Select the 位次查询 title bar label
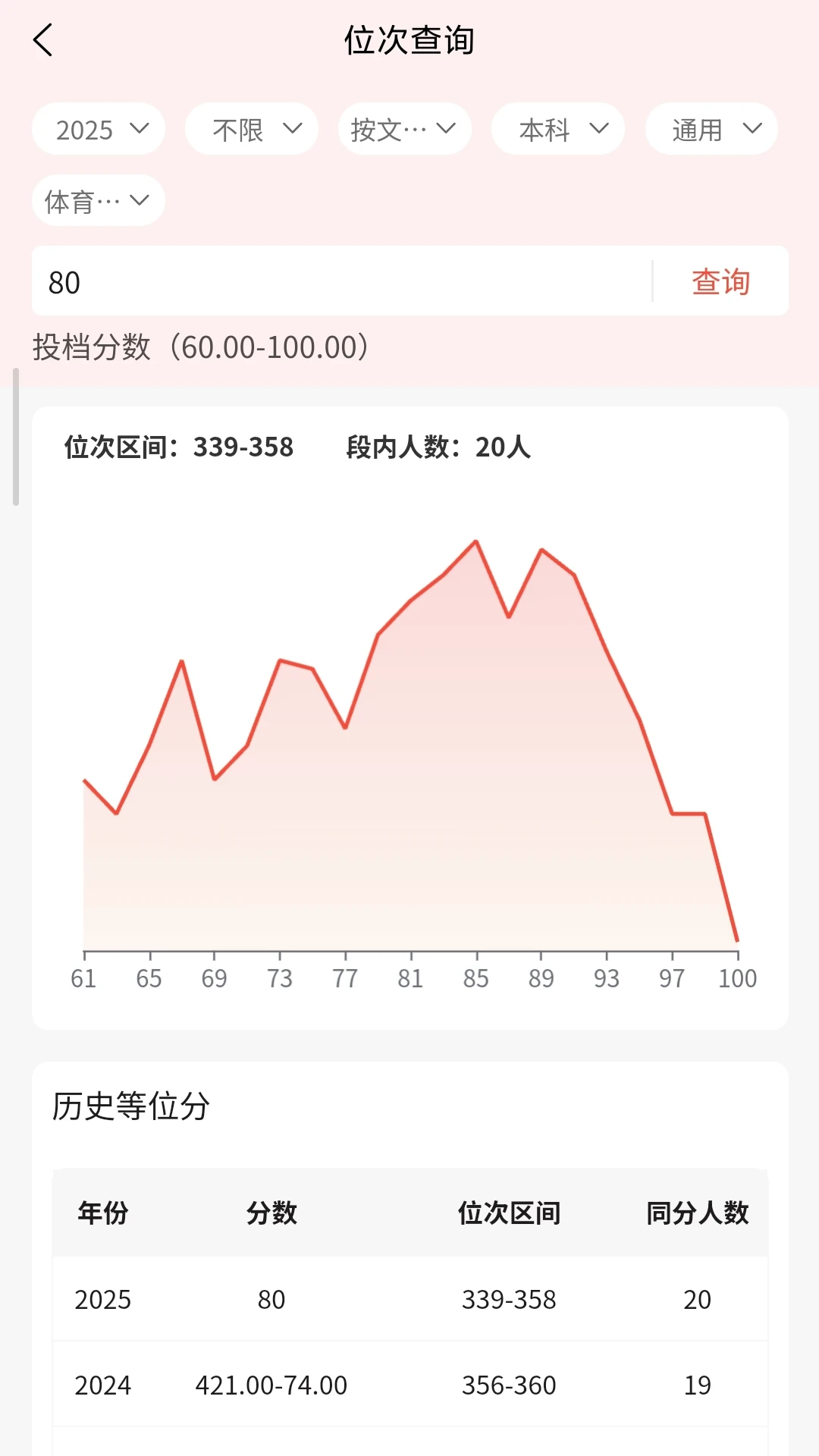The image size is (819, 1456). point(409,41)
